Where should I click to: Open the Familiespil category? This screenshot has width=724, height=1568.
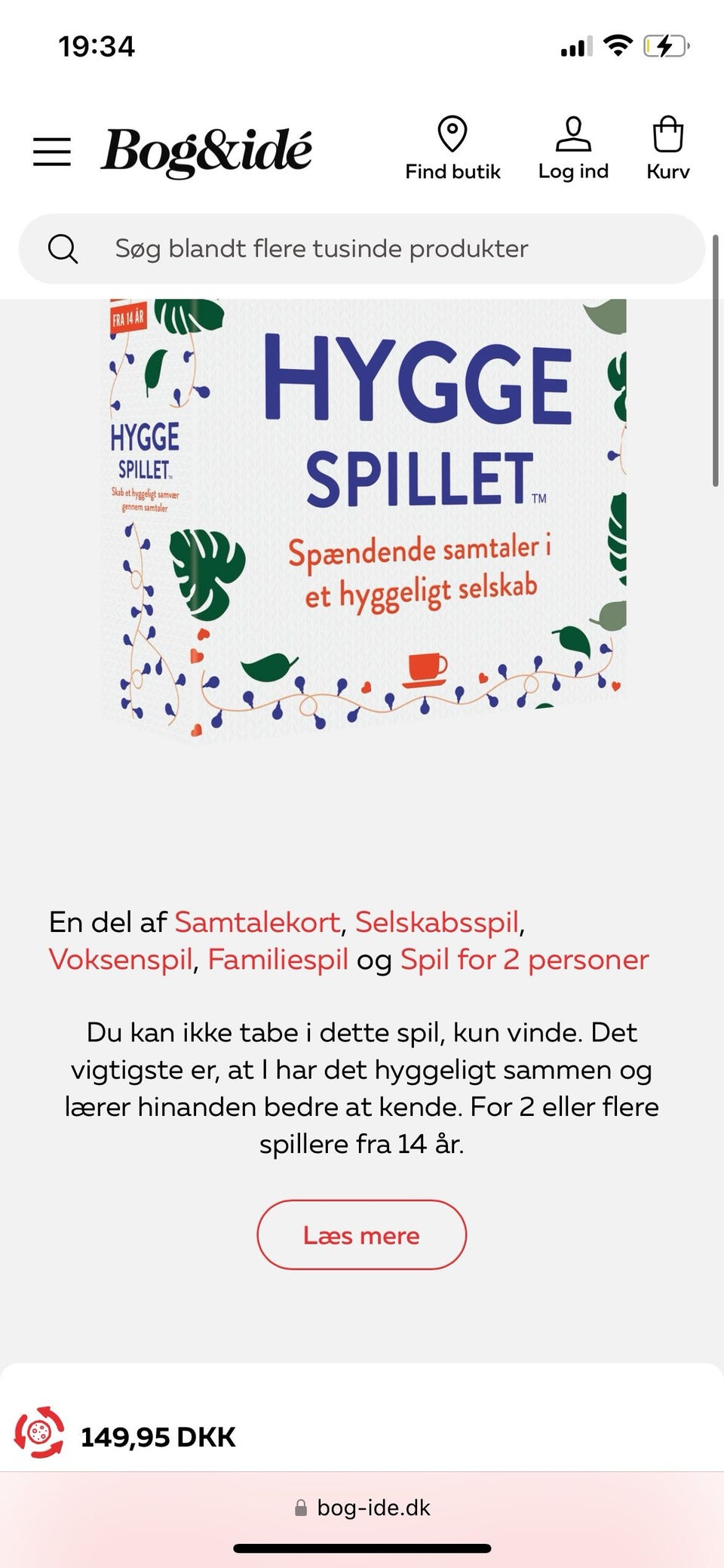pos(279,960)
